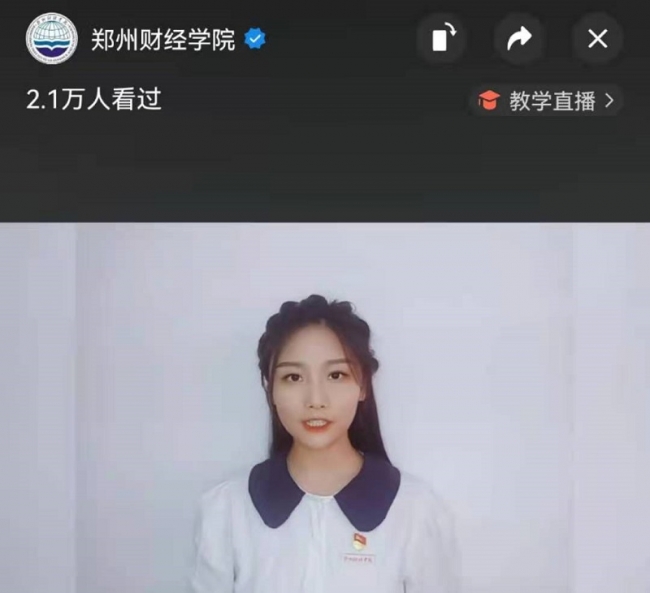Rotate the video to landscape
Image resolution: width=650 pixels, height=593 pixels.
click(442, 39)
